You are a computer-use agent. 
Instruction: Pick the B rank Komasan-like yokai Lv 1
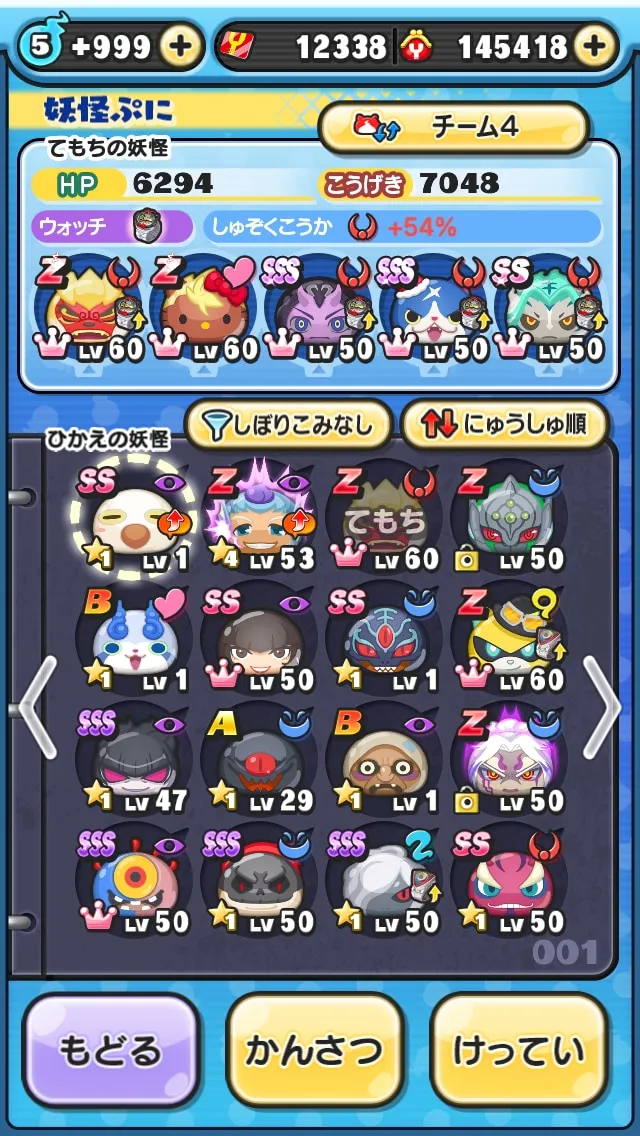[131, 638]
